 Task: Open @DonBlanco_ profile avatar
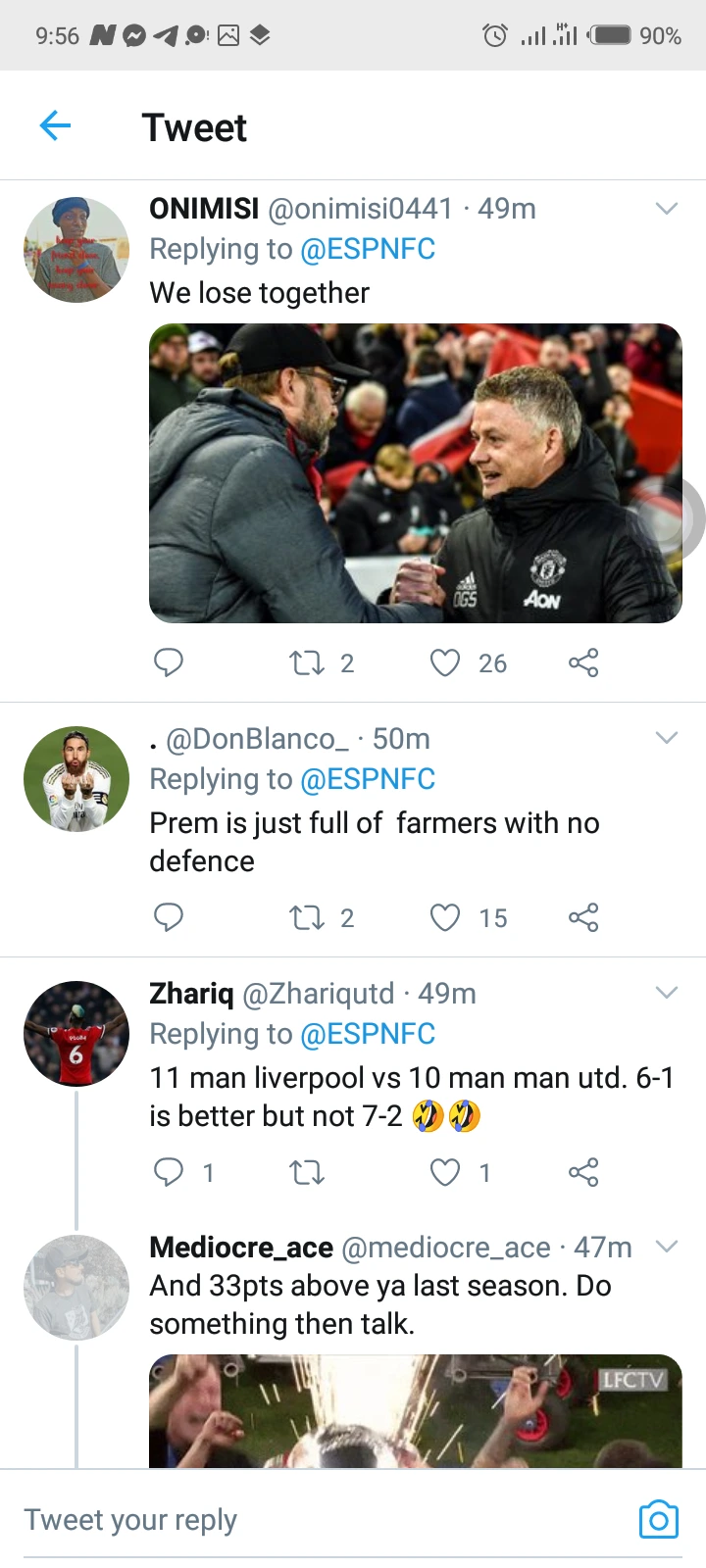(x=76, y=779)
